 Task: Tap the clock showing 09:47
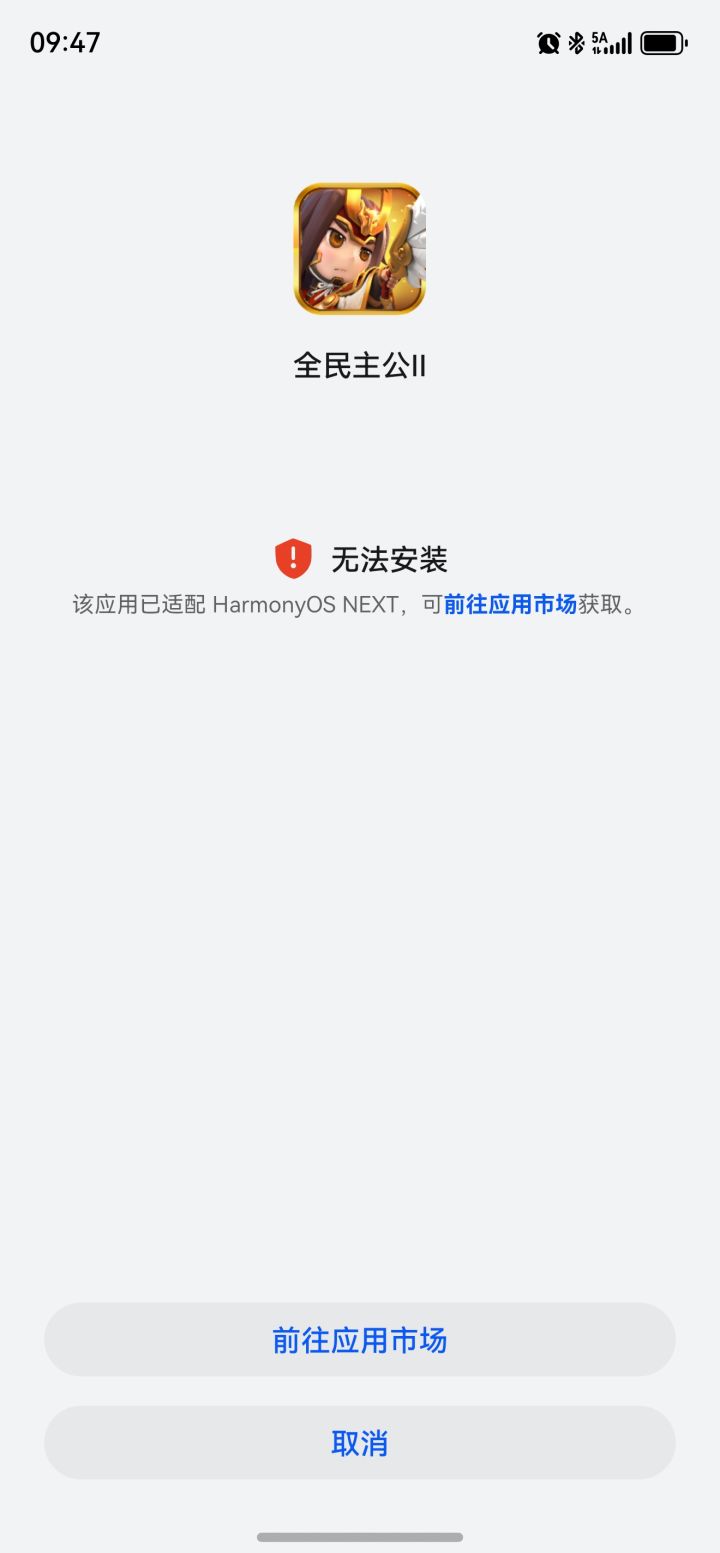64,43
